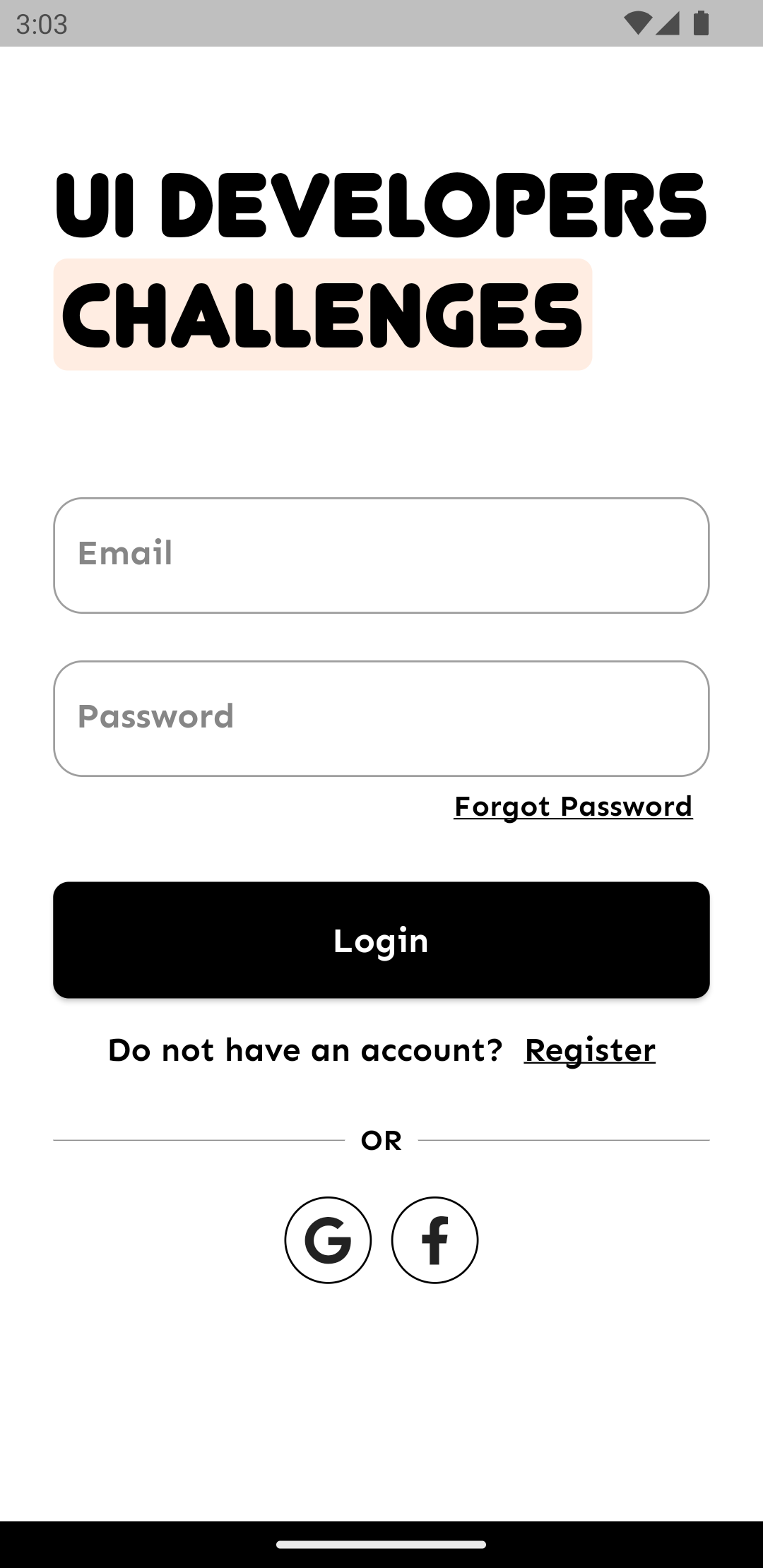
Task: Sign in with the Google icon
Action: tap(328, 1240)
